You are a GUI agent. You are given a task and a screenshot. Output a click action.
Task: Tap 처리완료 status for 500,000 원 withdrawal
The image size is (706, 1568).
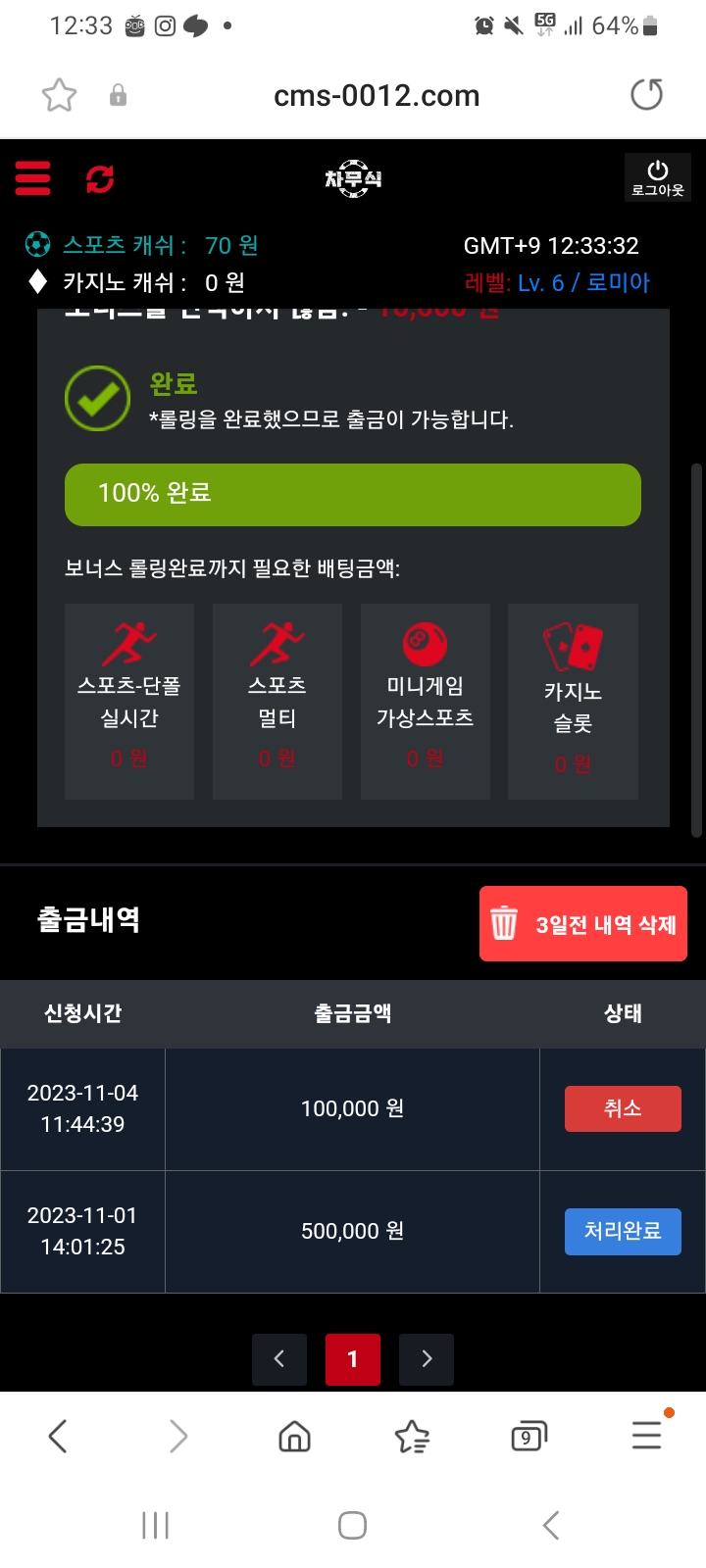pos(623,1231)
